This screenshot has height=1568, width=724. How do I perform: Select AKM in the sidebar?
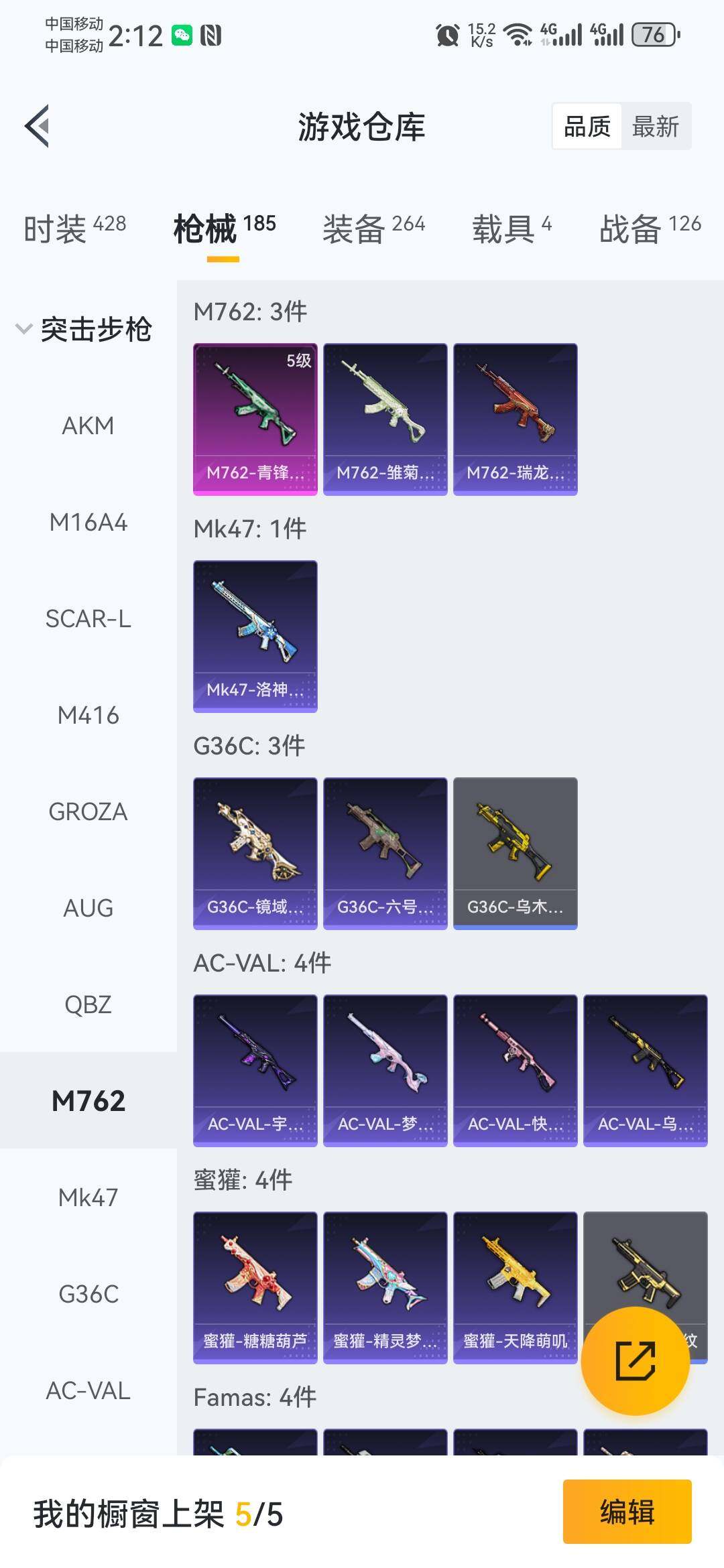click(x=88, y=426)
